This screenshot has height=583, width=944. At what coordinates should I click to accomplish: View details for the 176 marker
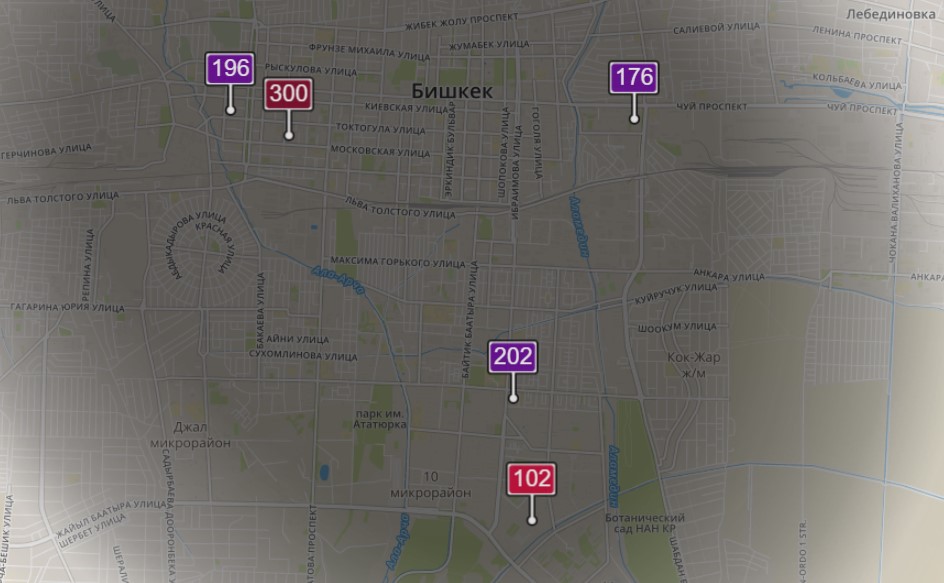pos(633,78)
